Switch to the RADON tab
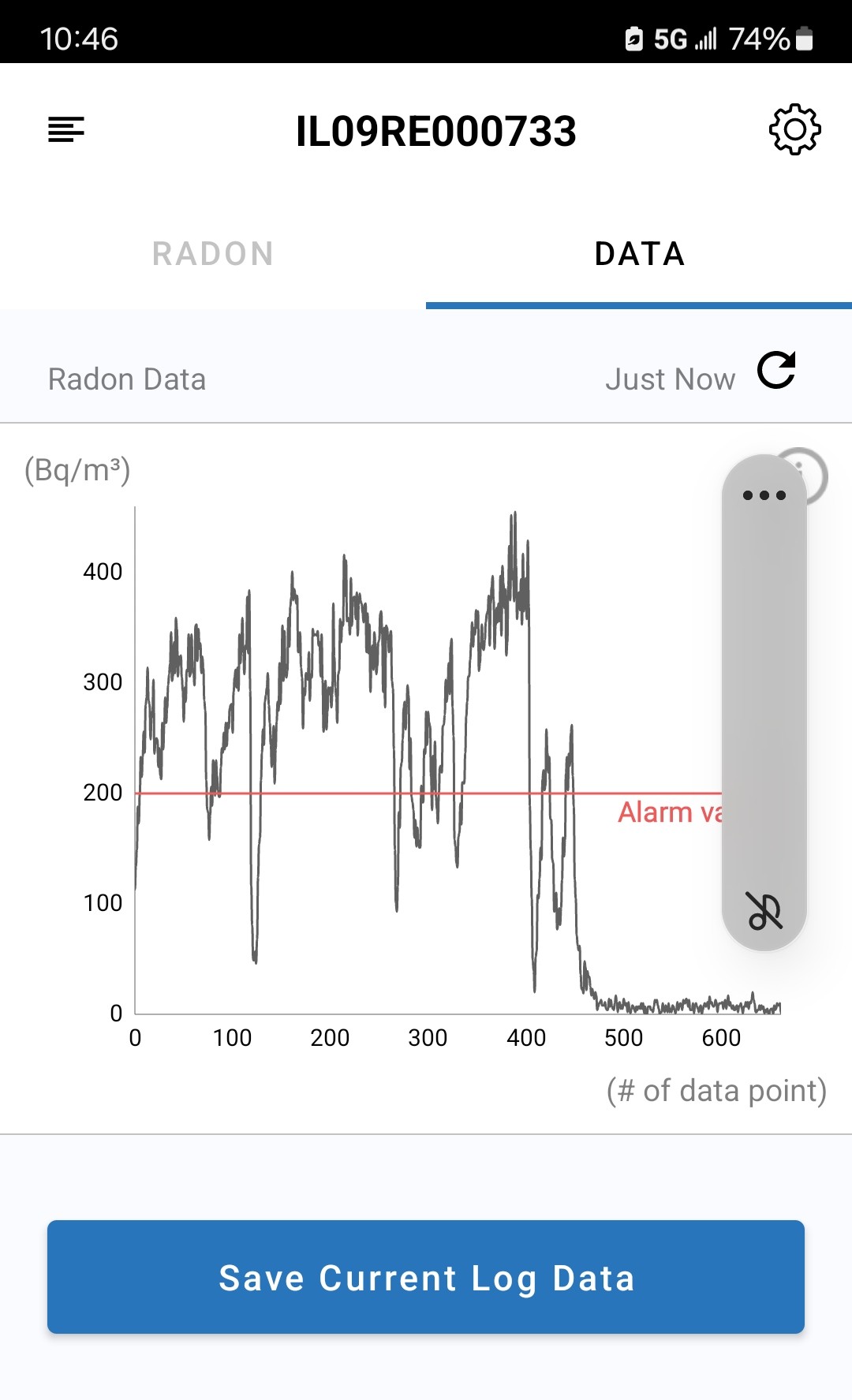 tap(213, 254)
